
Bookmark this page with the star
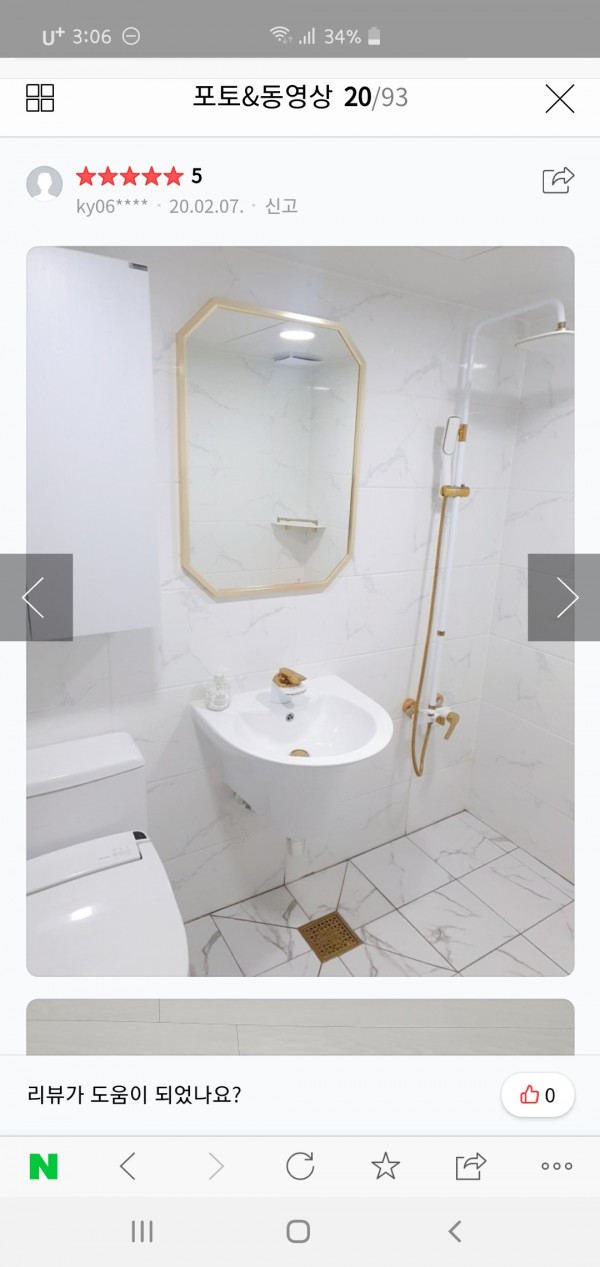[385, 1166]
